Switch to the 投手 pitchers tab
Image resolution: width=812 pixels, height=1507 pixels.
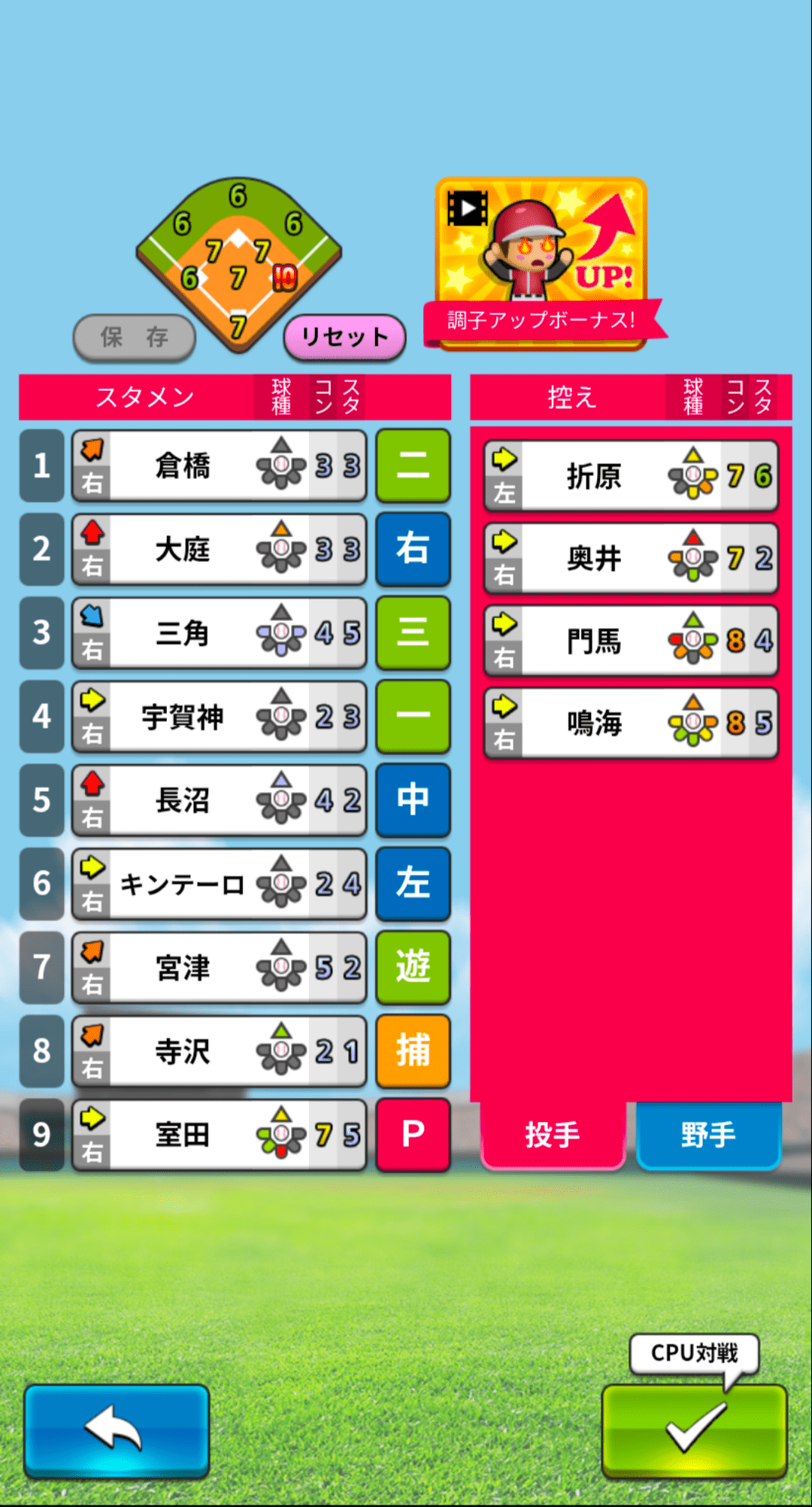click(553, 1135)
